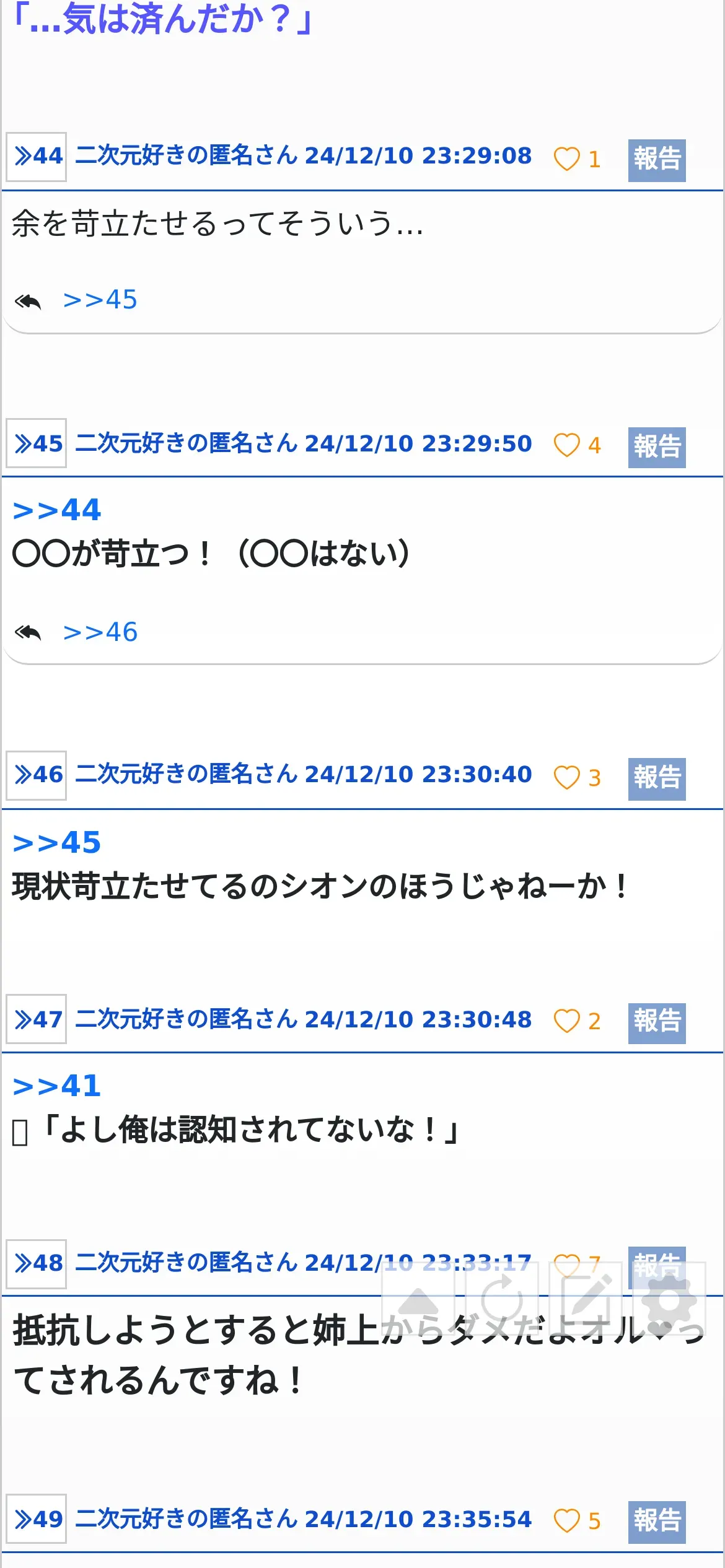The image size is (725, 1568).
Task: Tap post number >>44 in its header
Action: pos(37,156)
